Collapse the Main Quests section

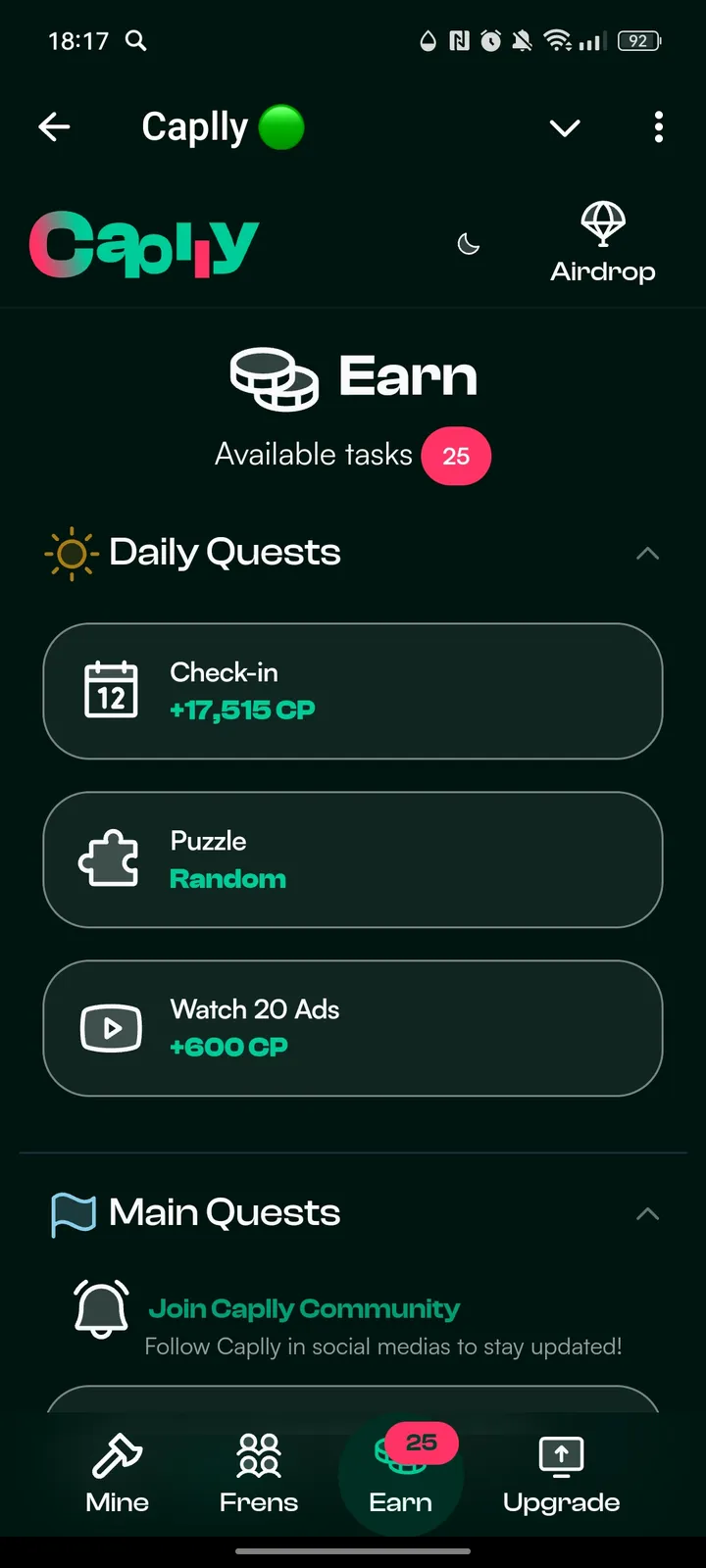[647, 1214]
